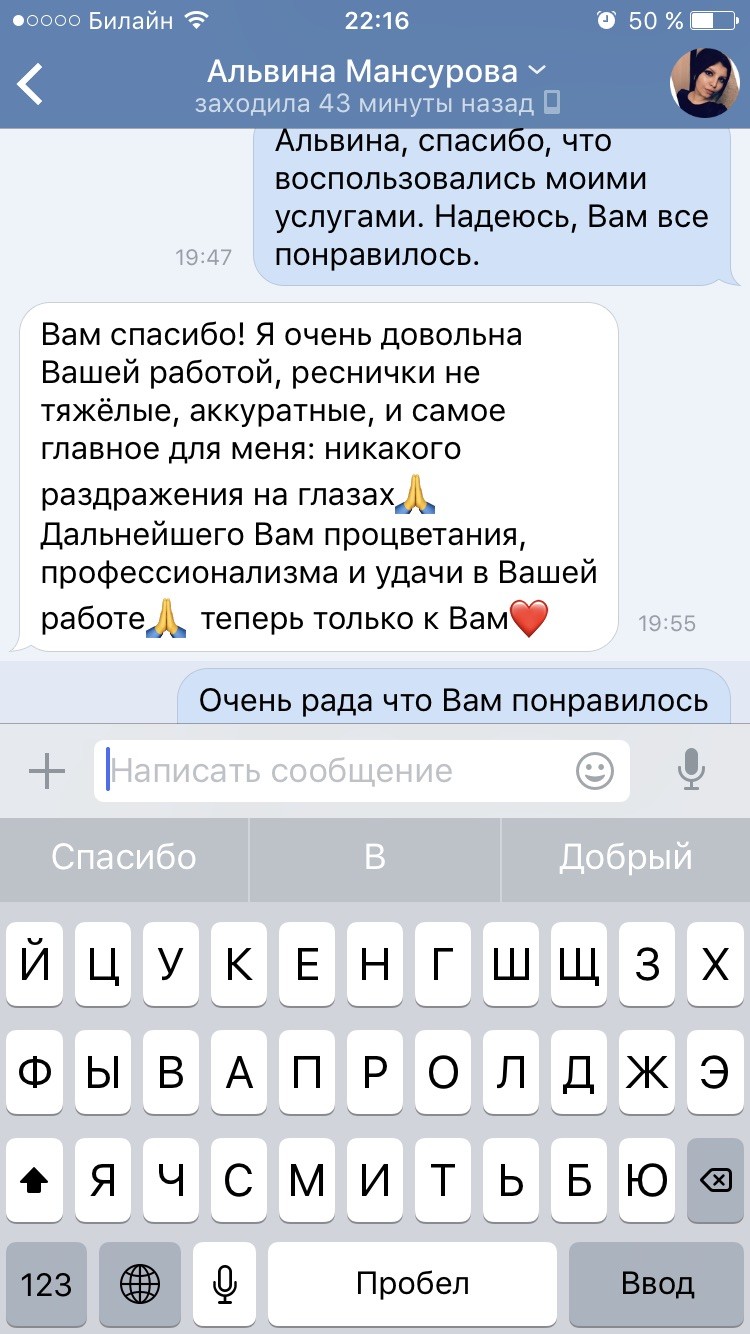Start keyboard dictation microphone
750x1334 pixels.
225,1283
